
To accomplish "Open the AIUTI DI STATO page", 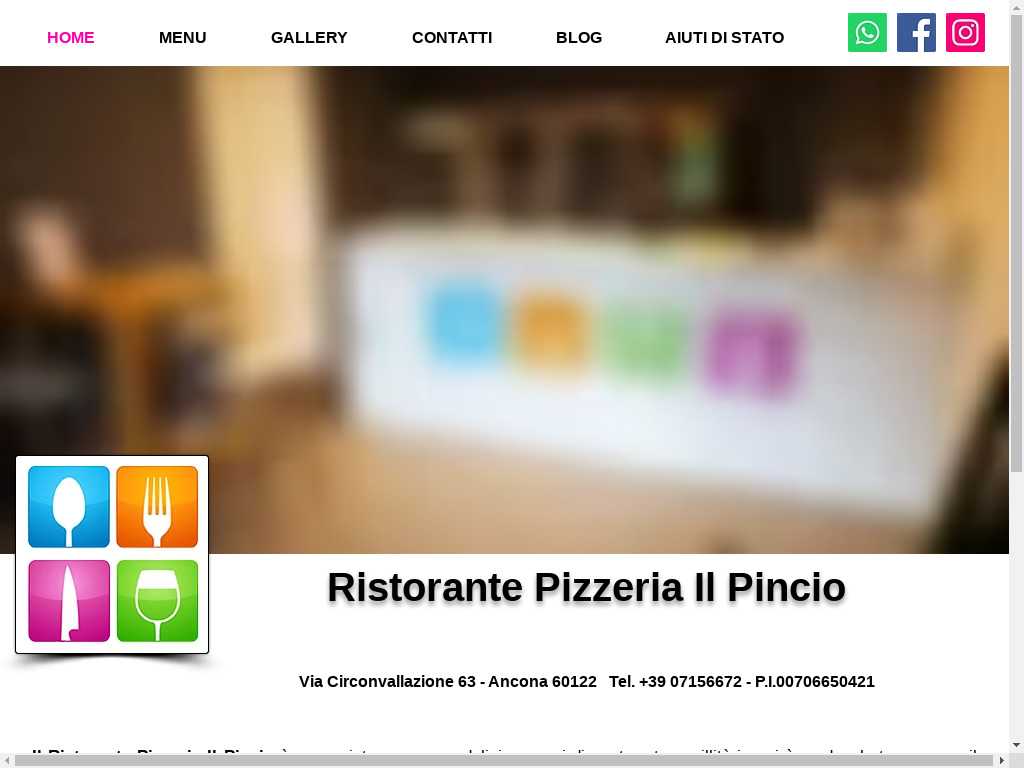I will (724, 37).
